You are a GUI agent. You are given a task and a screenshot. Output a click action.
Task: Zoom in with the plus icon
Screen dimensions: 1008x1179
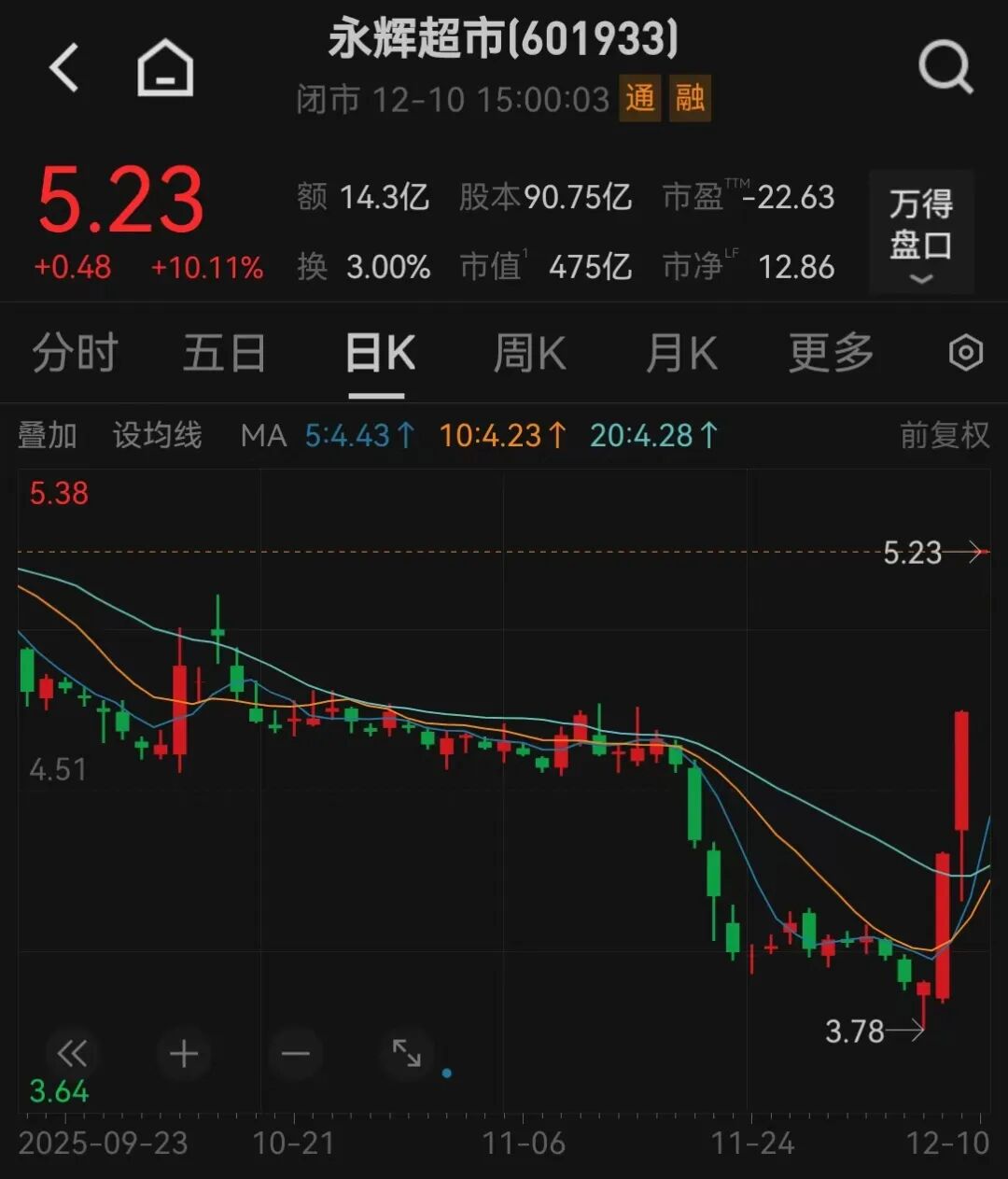184,1053
